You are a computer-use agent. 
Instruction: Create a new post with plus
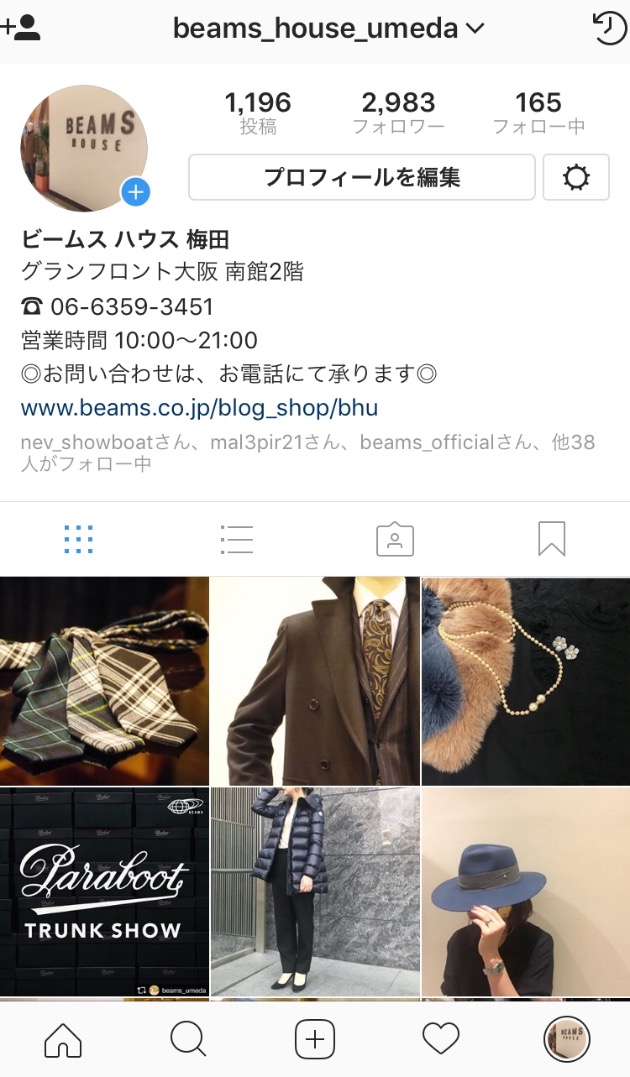pos(314,1041)
